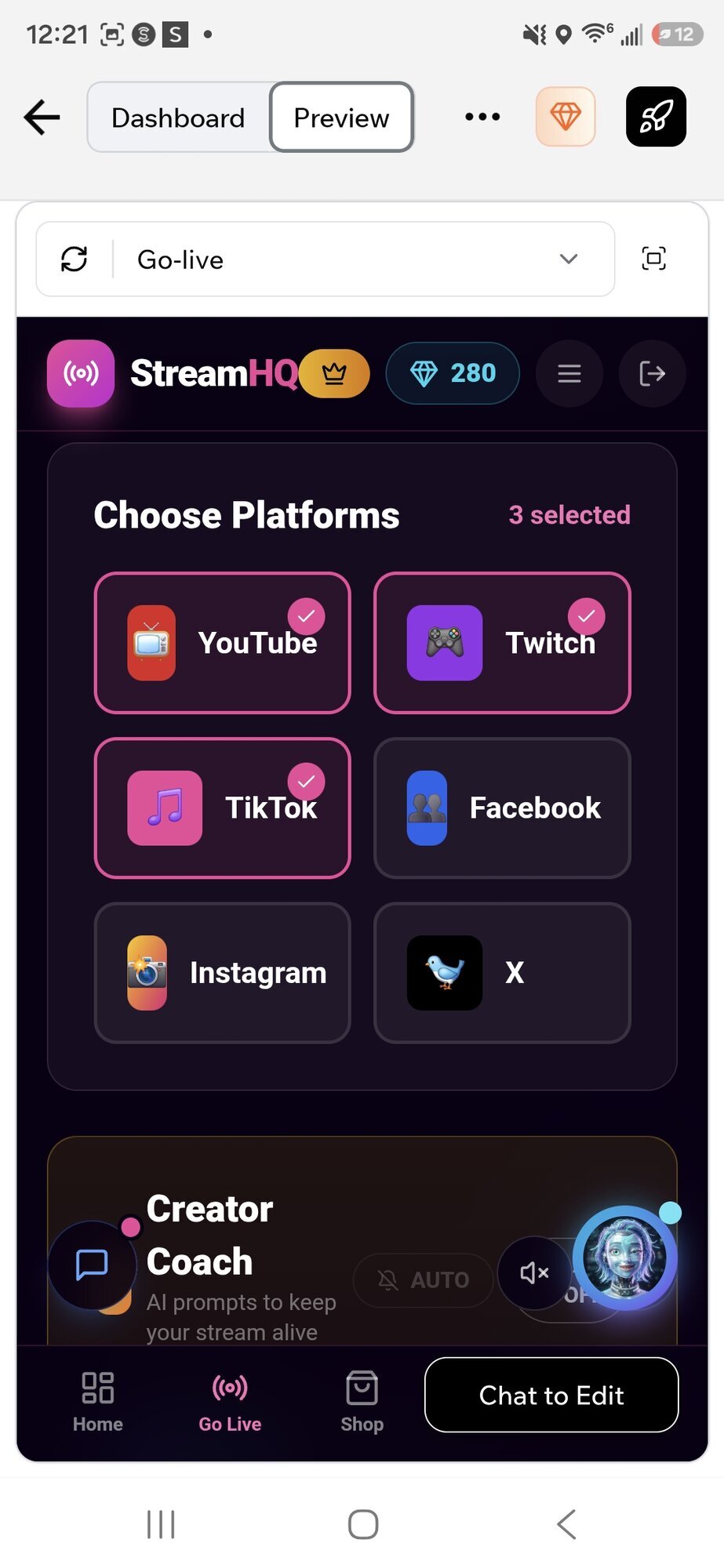Go back with the top-left arrow
The height and width of the screenshot is (1568, 724).
pos(42,118)
